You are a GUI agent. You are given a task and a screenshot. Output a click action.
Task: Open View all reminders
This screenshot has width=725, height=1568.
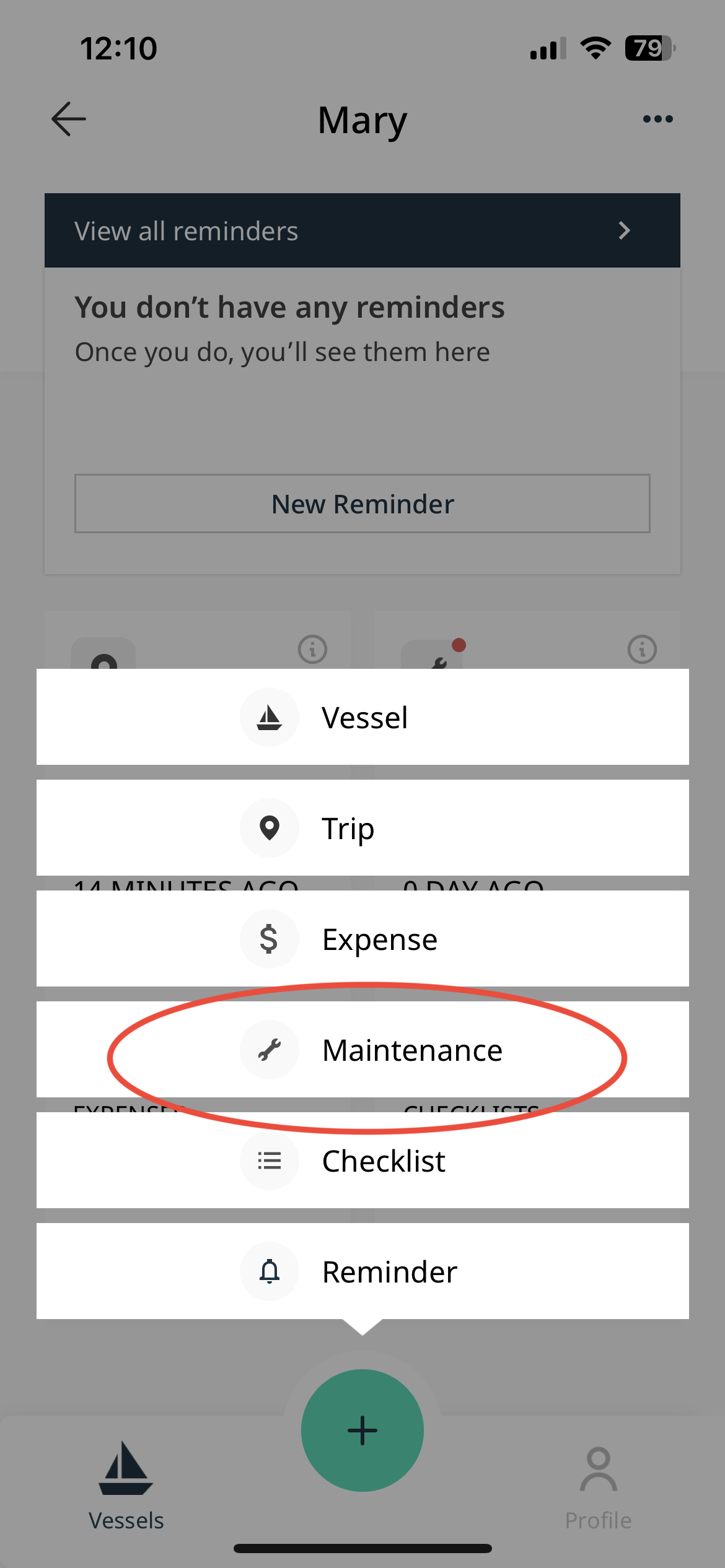[362, 230]
